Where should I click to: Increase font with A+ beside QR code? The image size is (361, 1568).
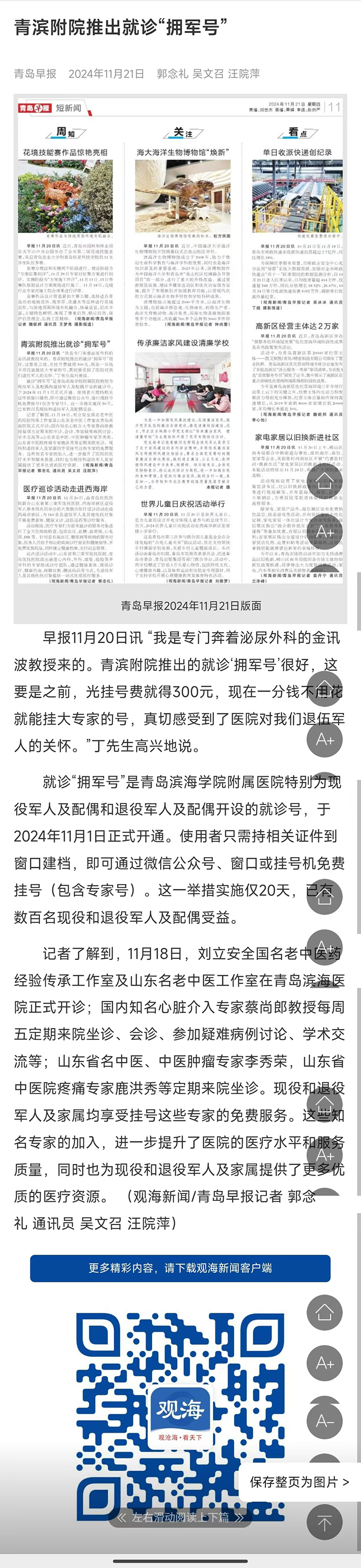pyautogui.click(x=325, y=1364)
